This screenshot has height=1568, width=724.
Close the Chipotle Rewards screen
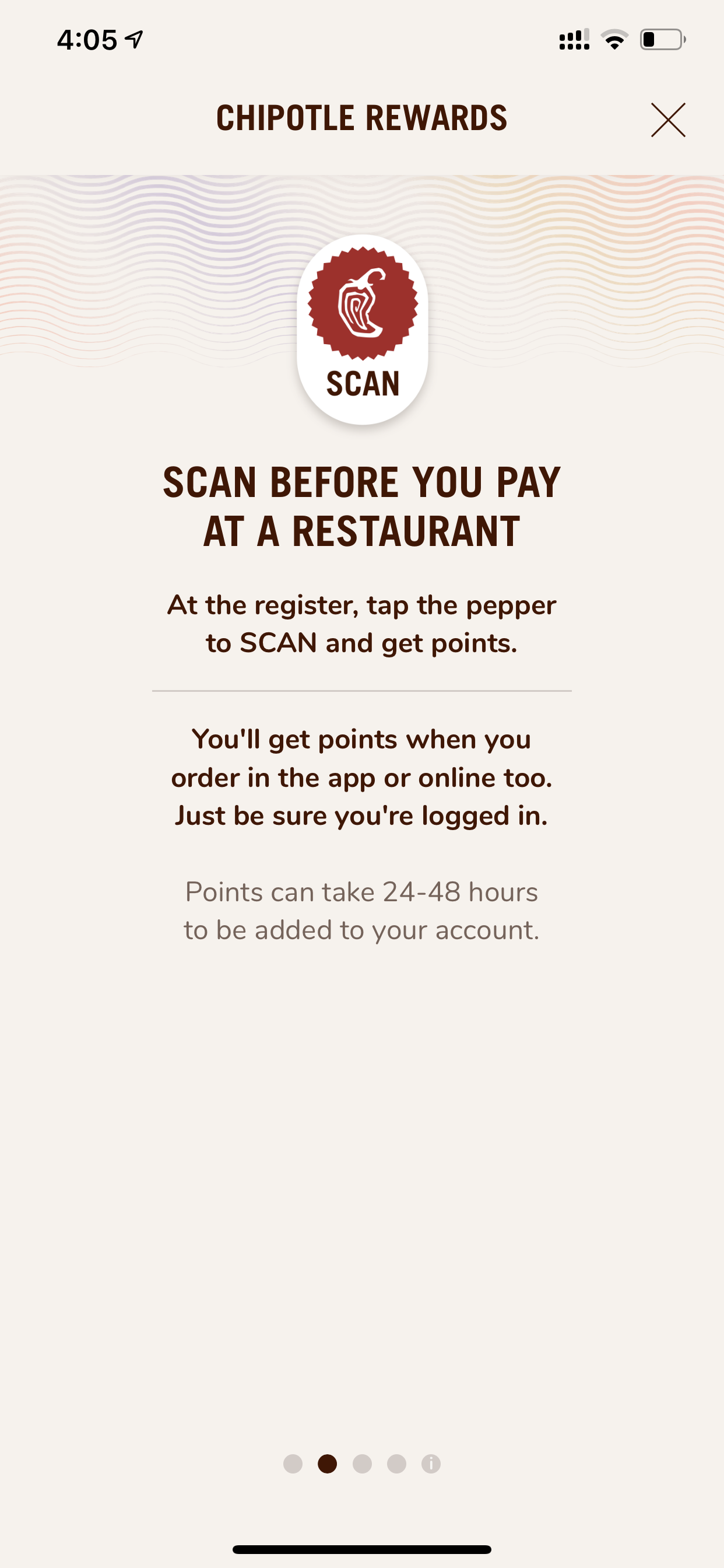click(668, 120)
